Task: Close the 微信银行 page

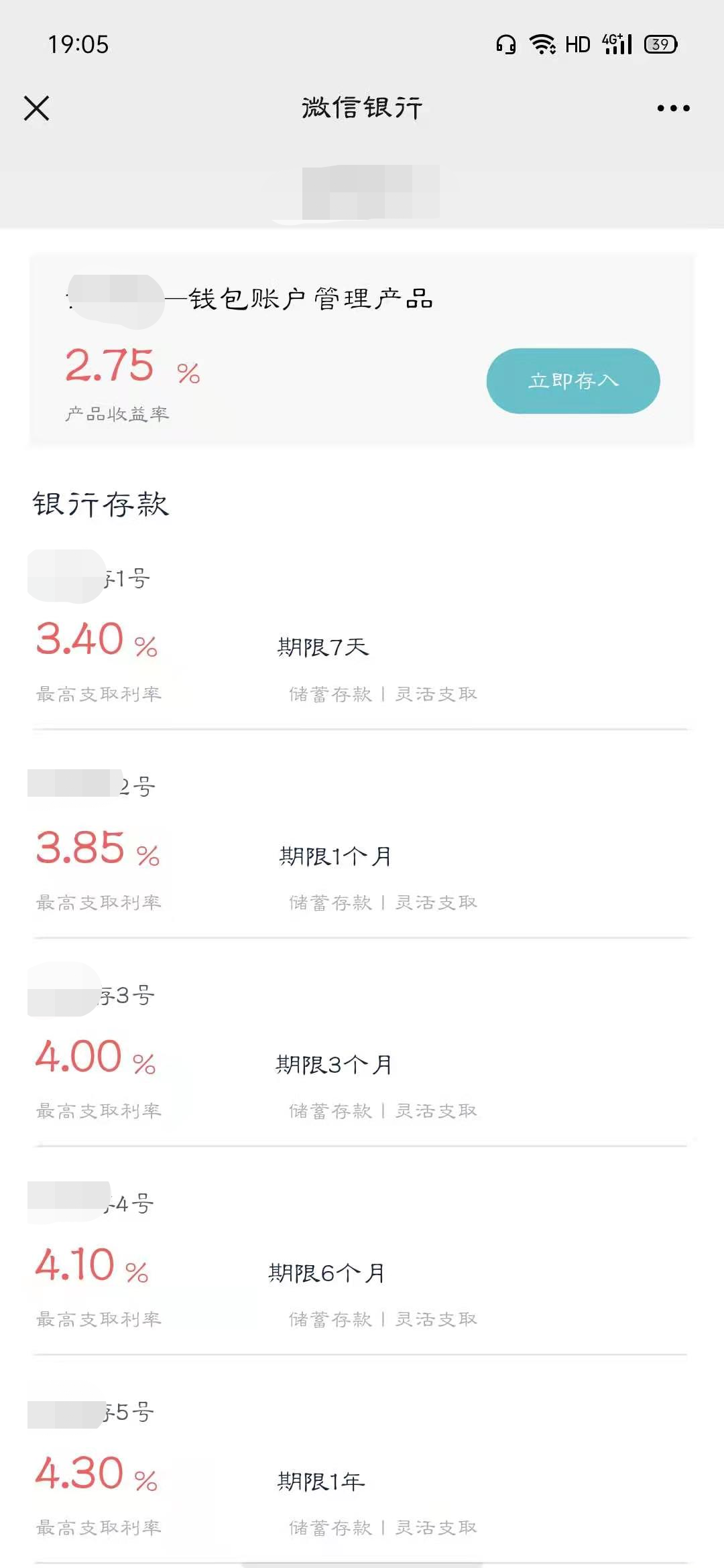Action: point(37,108)
